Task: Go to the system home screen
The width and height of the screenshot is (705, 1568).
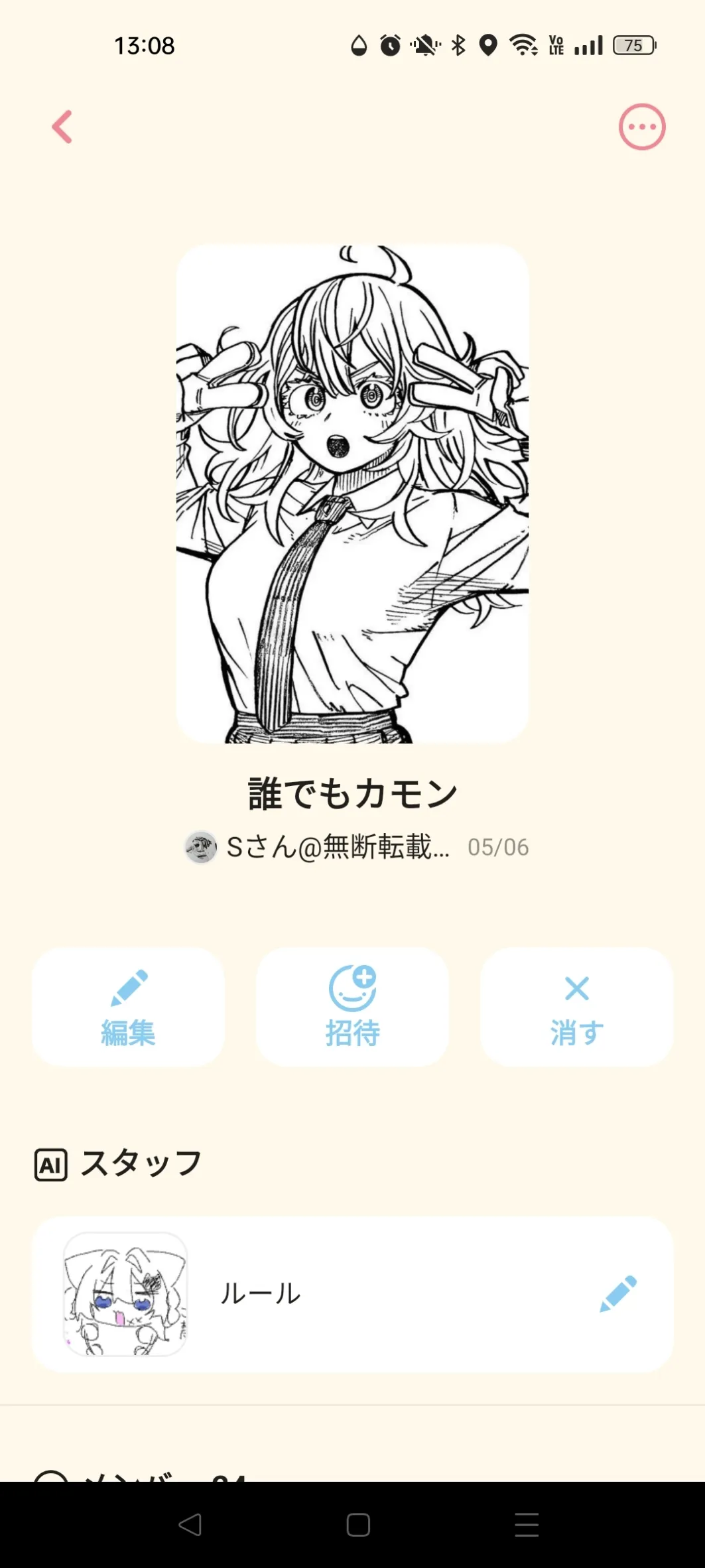Action: coord(358,1525)
